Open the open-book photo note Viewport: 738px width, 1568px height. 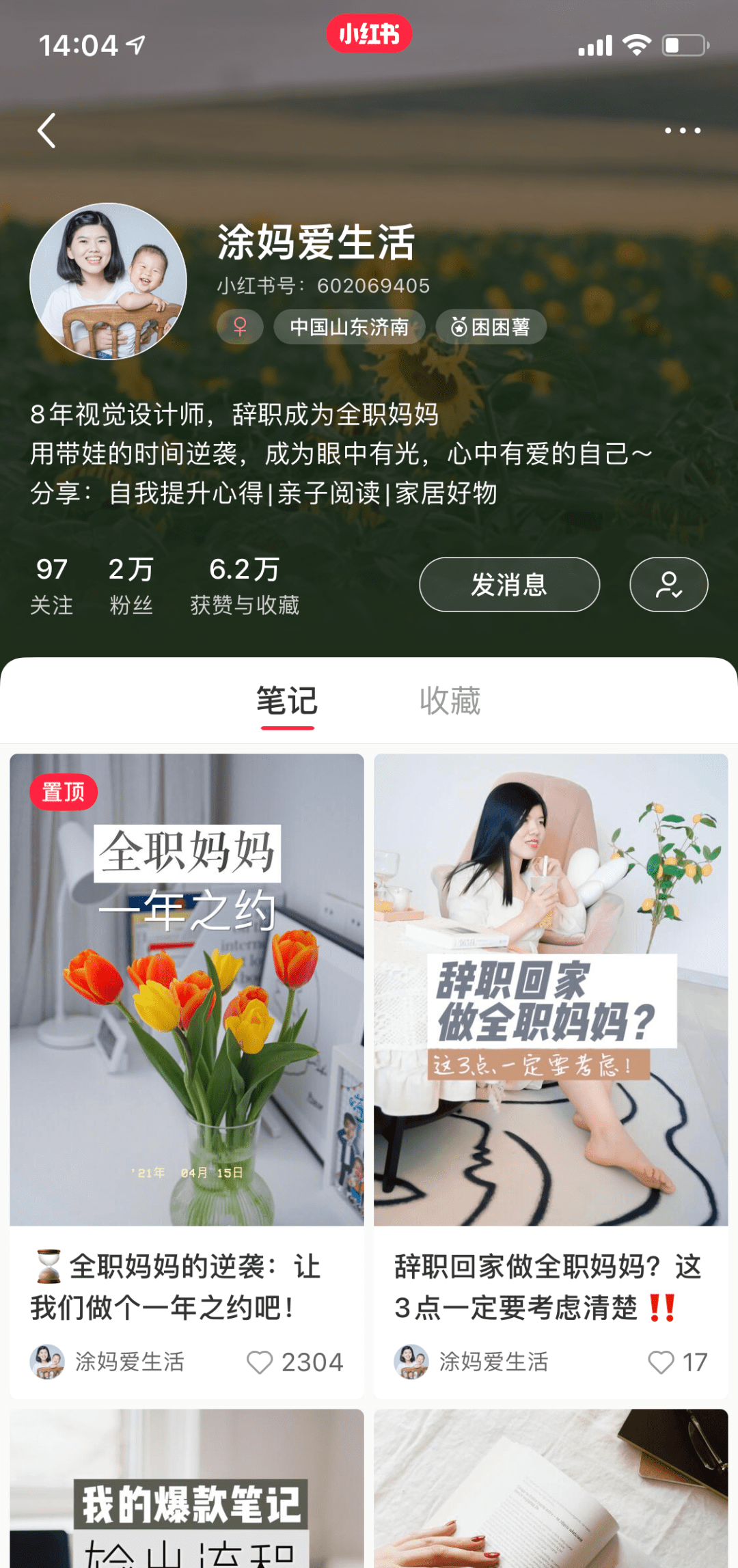tap(551, 1489)
